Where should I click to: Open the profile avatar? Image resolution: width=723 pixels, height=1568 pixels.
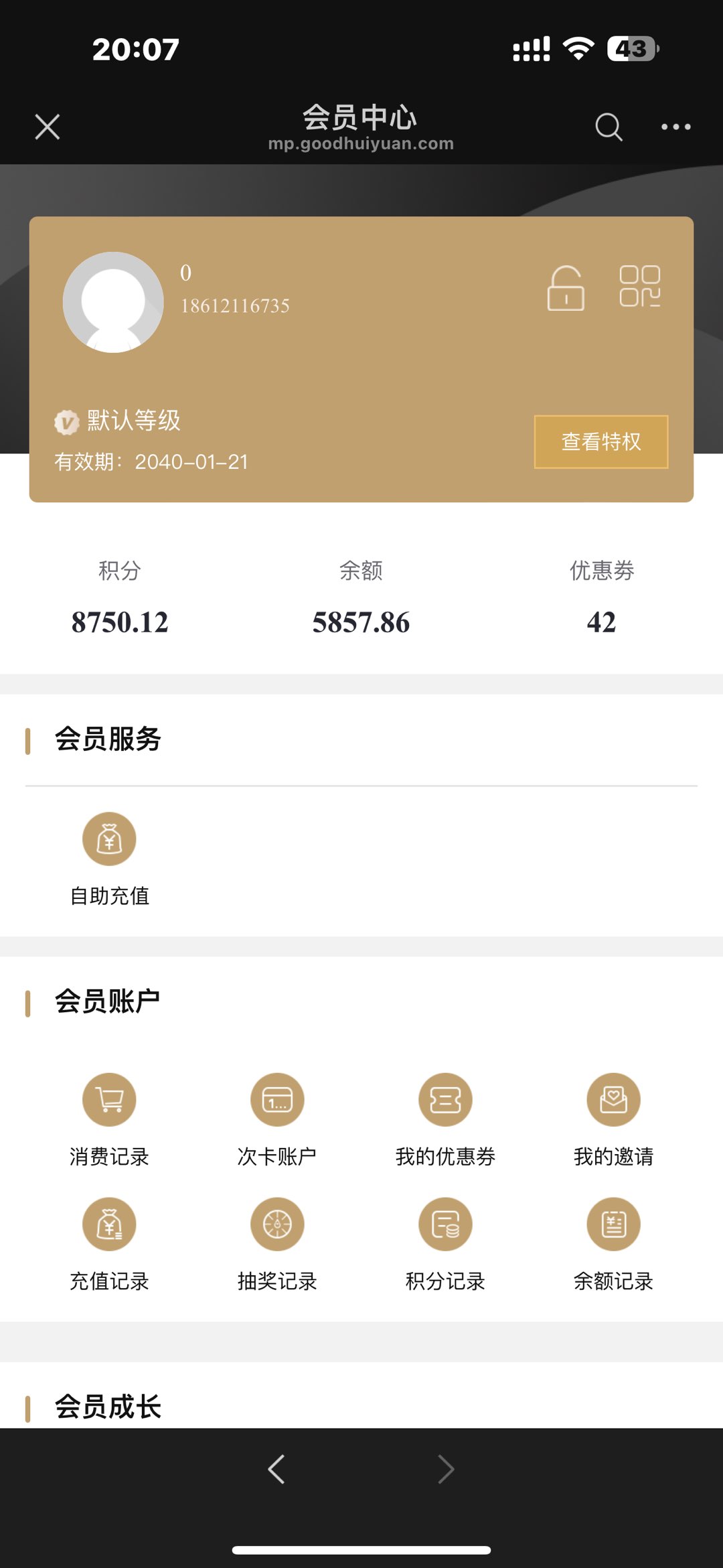pyautogui.click(x=113, y=302)
